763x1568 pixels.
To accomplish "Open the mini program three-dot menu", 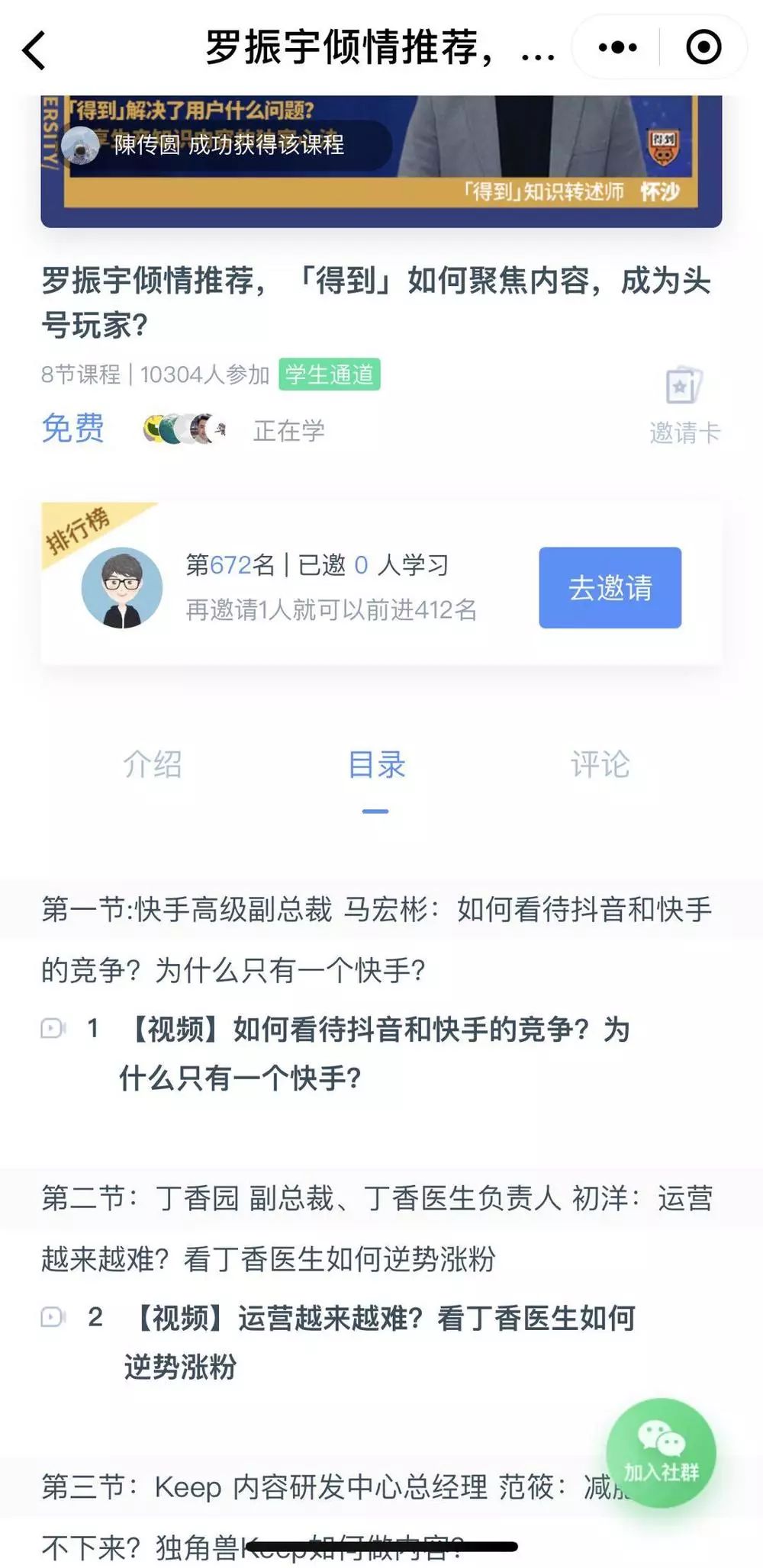I will (617, 47).
